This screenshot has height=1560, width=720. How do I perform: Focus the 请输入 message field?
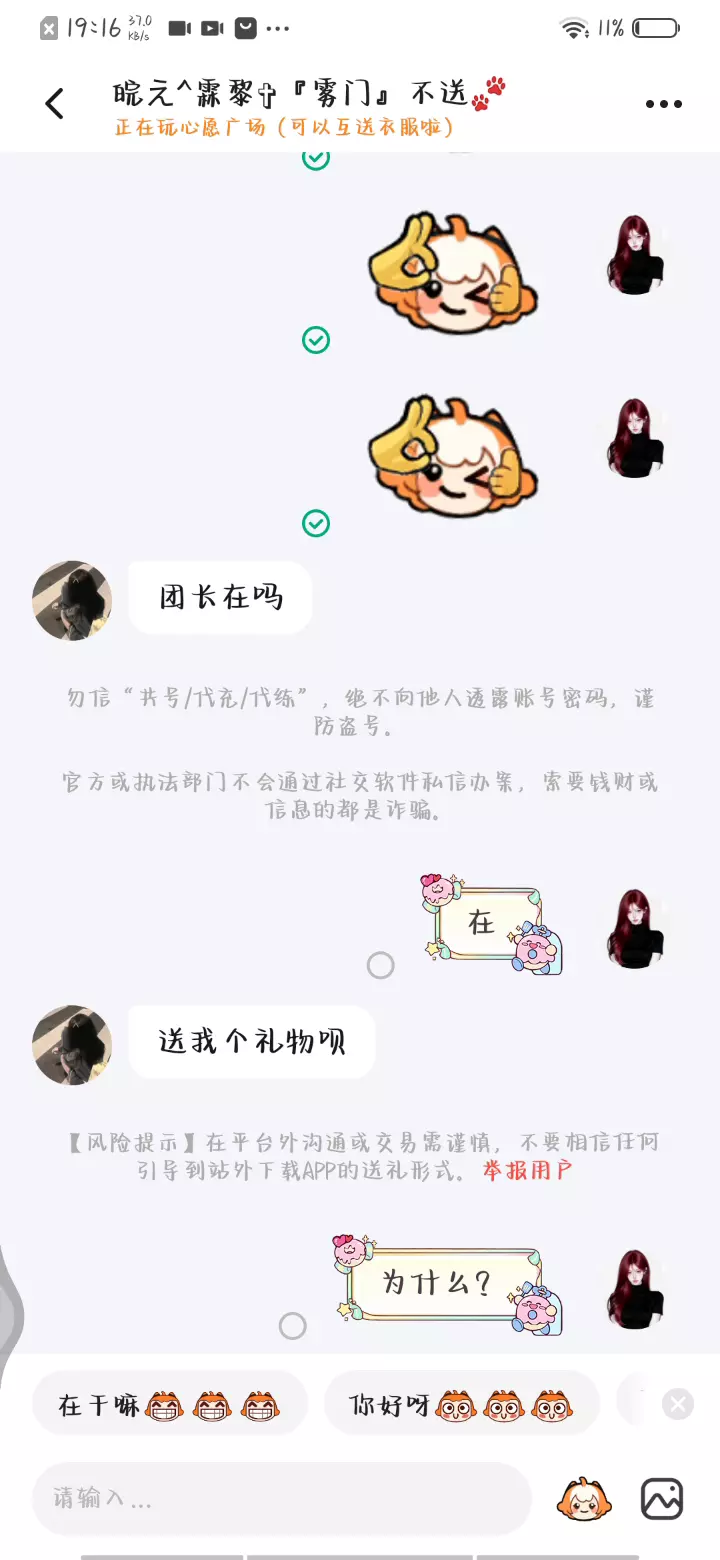click(281, 1498)
